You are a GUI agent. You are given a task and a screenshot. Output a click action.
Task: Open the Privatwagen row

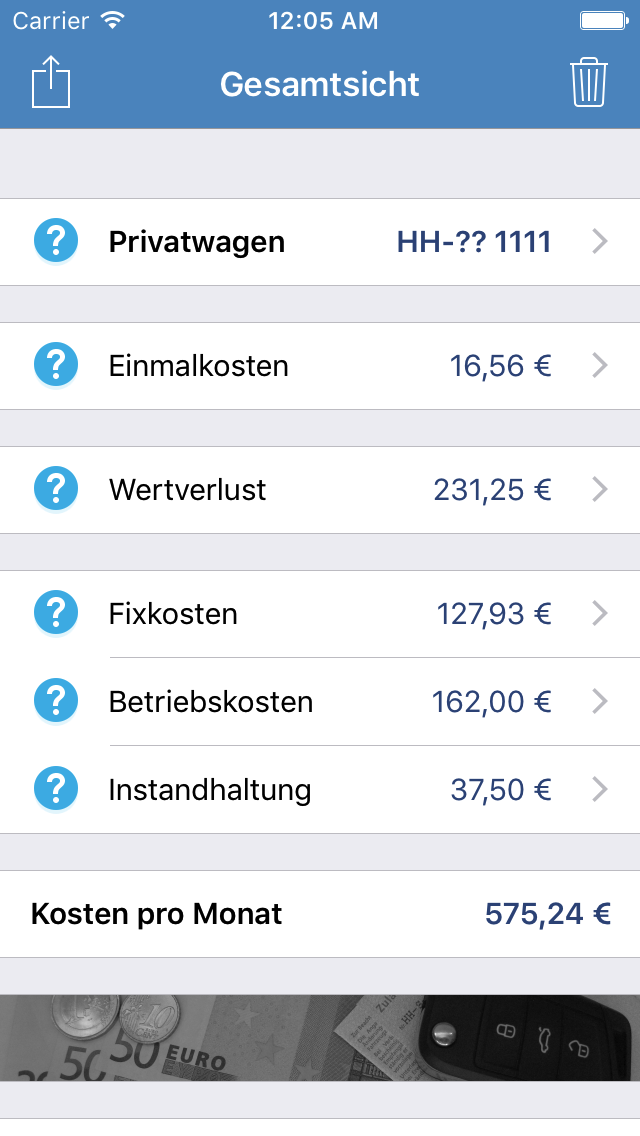[320, 242]
